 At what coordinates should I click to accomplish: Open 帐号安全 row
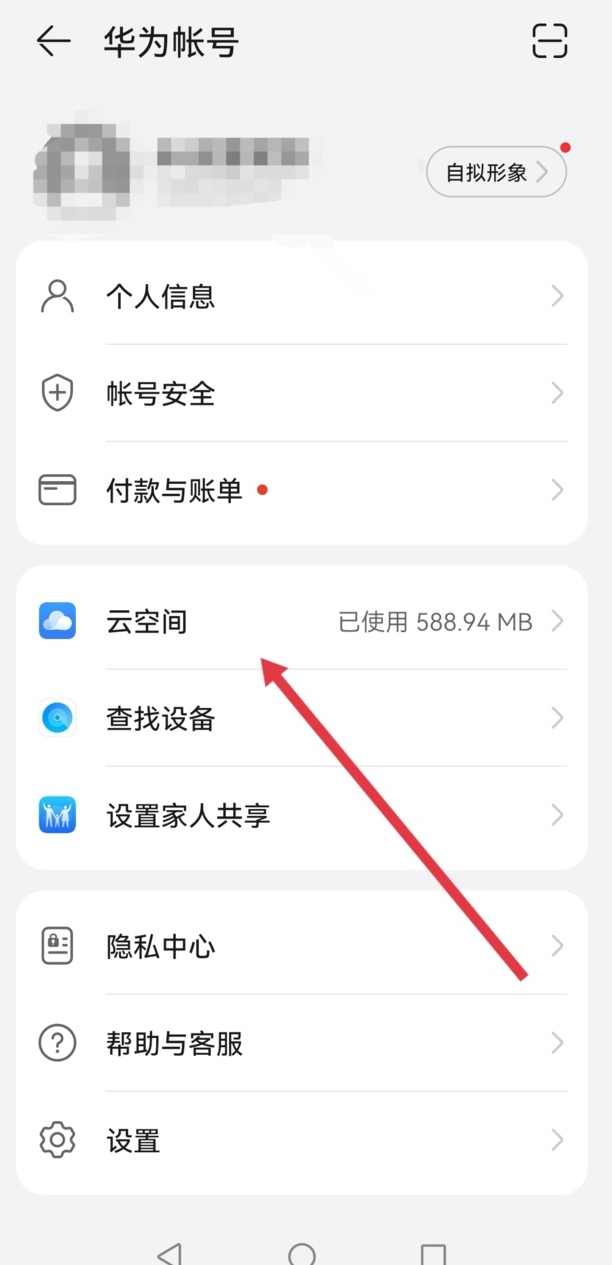[x=300, y=393]
